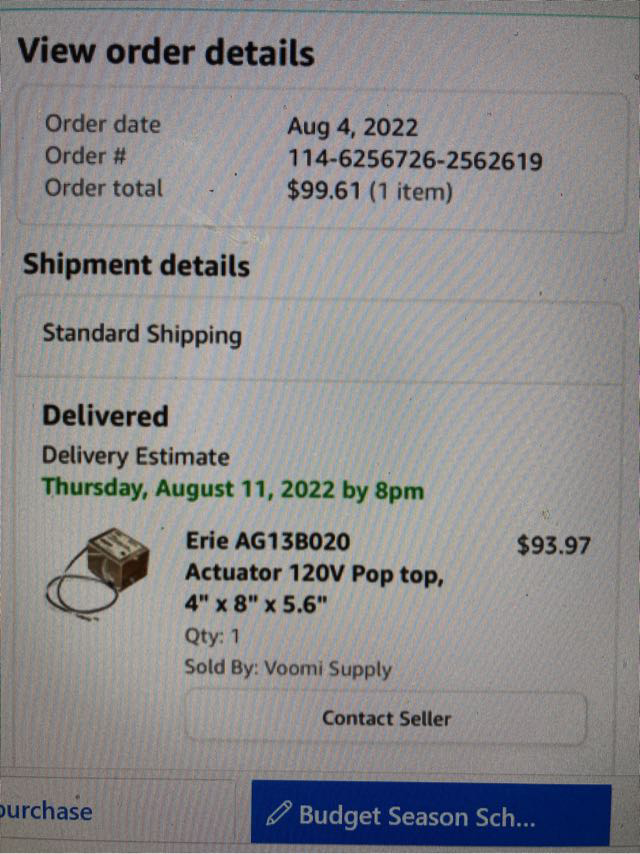Tap the Contact Seller button
Screen dimensions: 640x854
click(x=386, y=718)
